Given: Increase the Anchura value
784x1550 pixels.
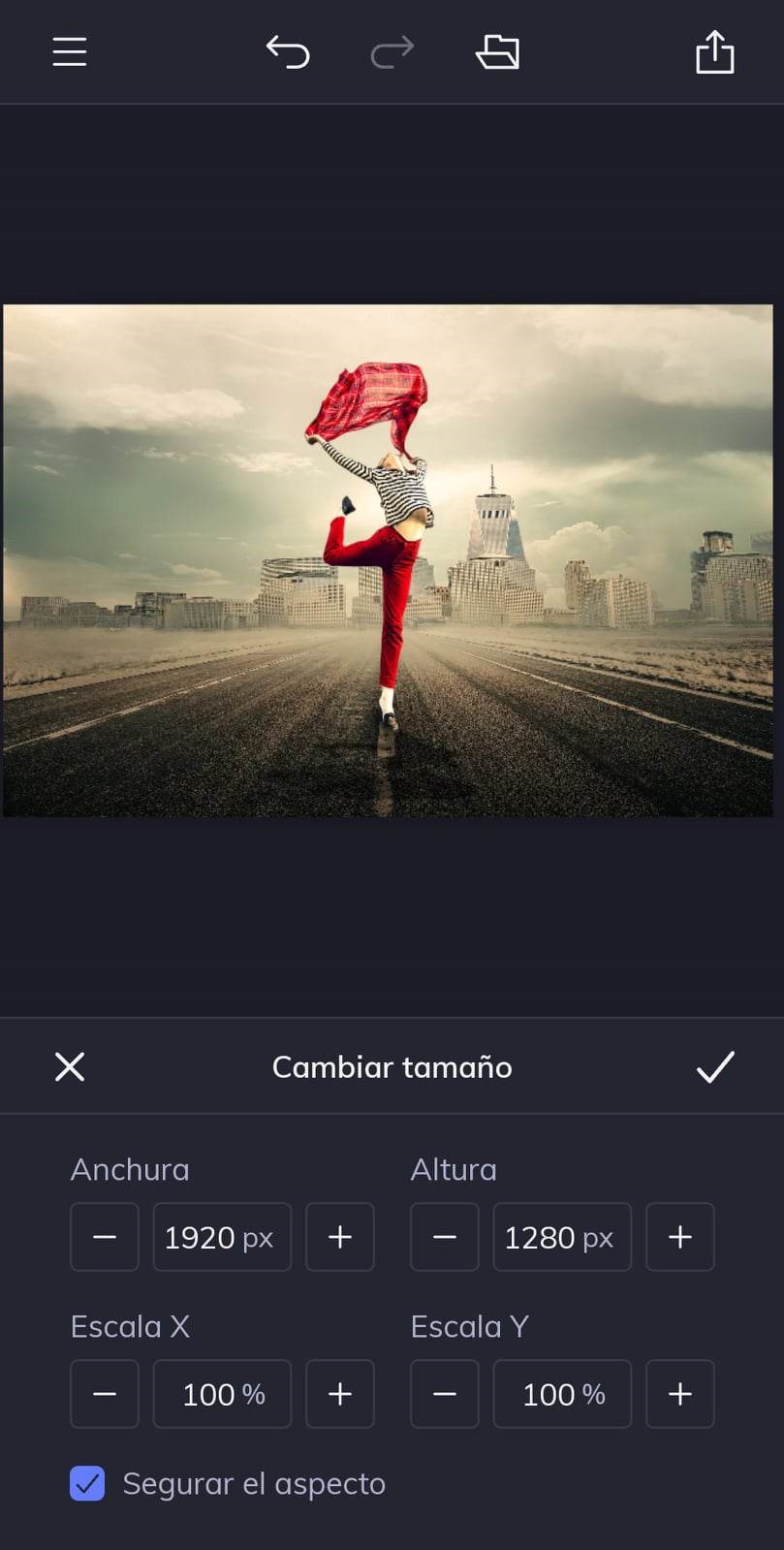Looking at the screenshot, I should point(340,1237).
